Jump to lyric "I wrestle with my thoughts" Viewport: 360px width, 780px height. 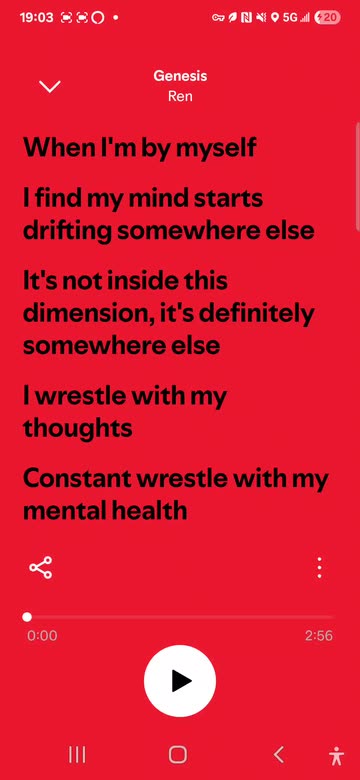coord(125,412)
